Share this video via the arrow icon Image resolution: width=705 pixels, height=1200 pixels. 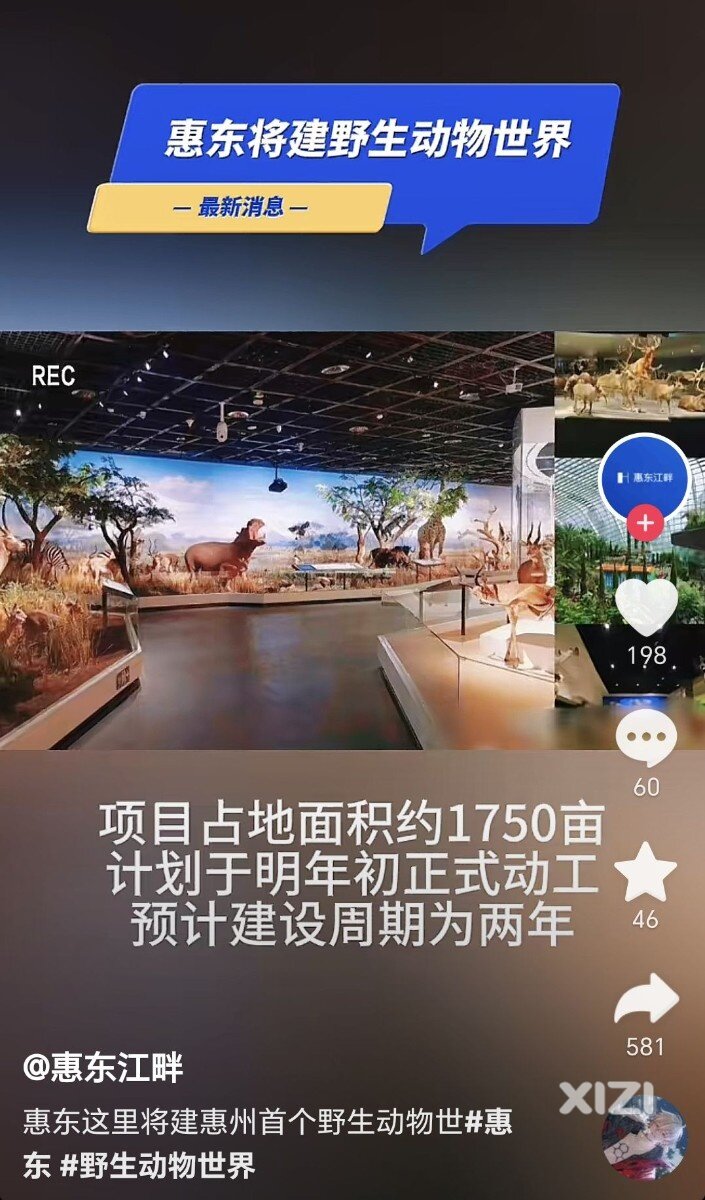pos(645,1000)
